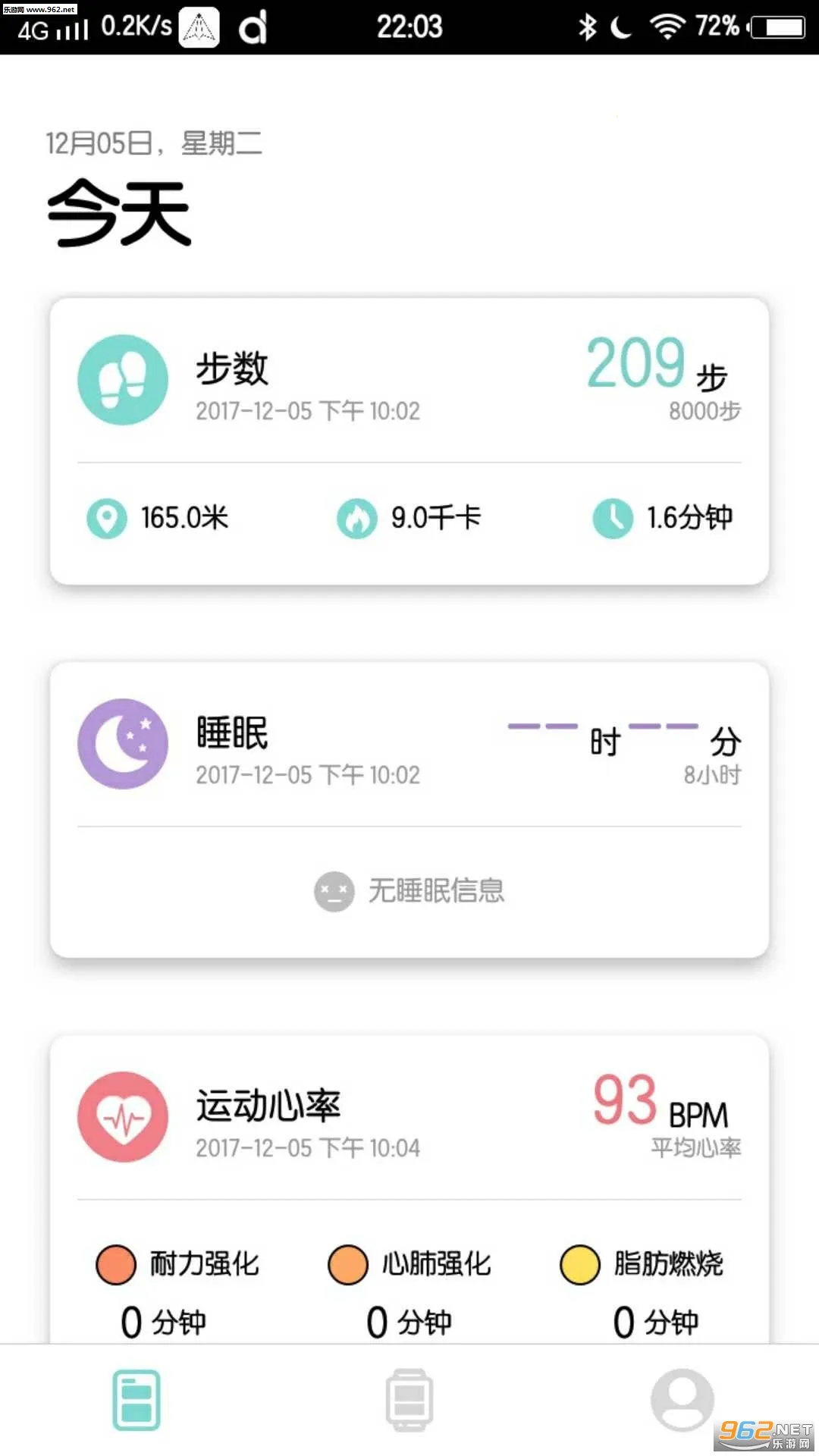Switch to the data summary tab
The image size is (819, 1456).
pos(136,1399)
